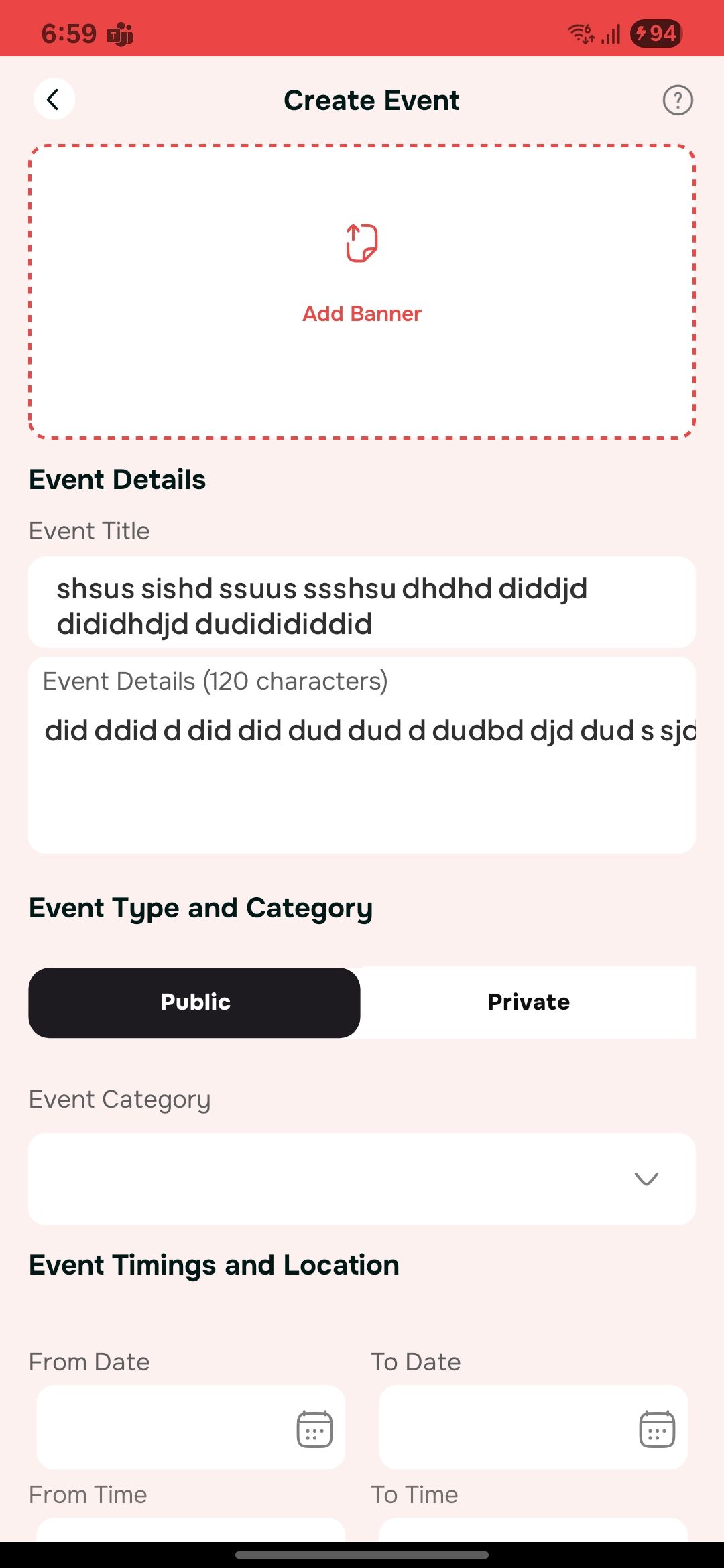Open the help question mark icon
This screenshot has height=1568, width=724.
pyautogui.click(x=677, y=101)
